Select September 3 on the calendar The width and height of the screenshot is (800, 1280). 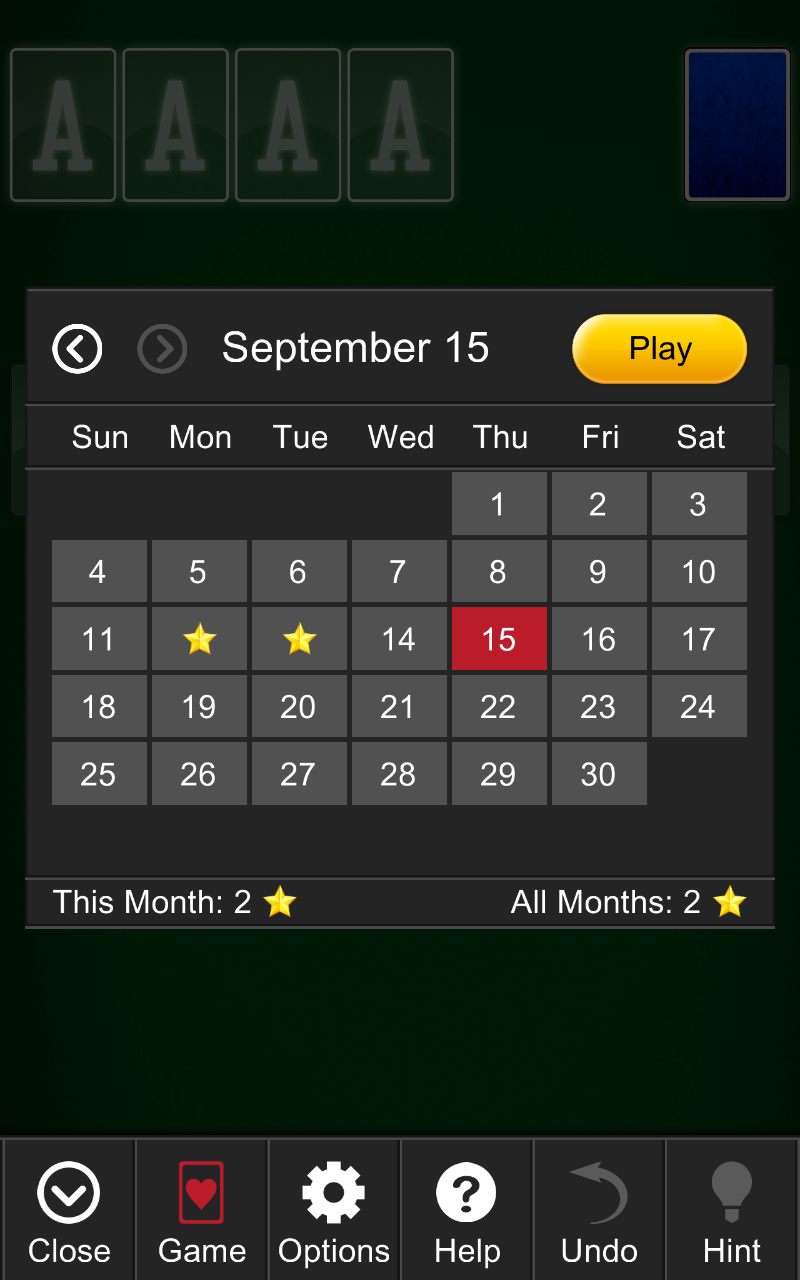point(698,504)
